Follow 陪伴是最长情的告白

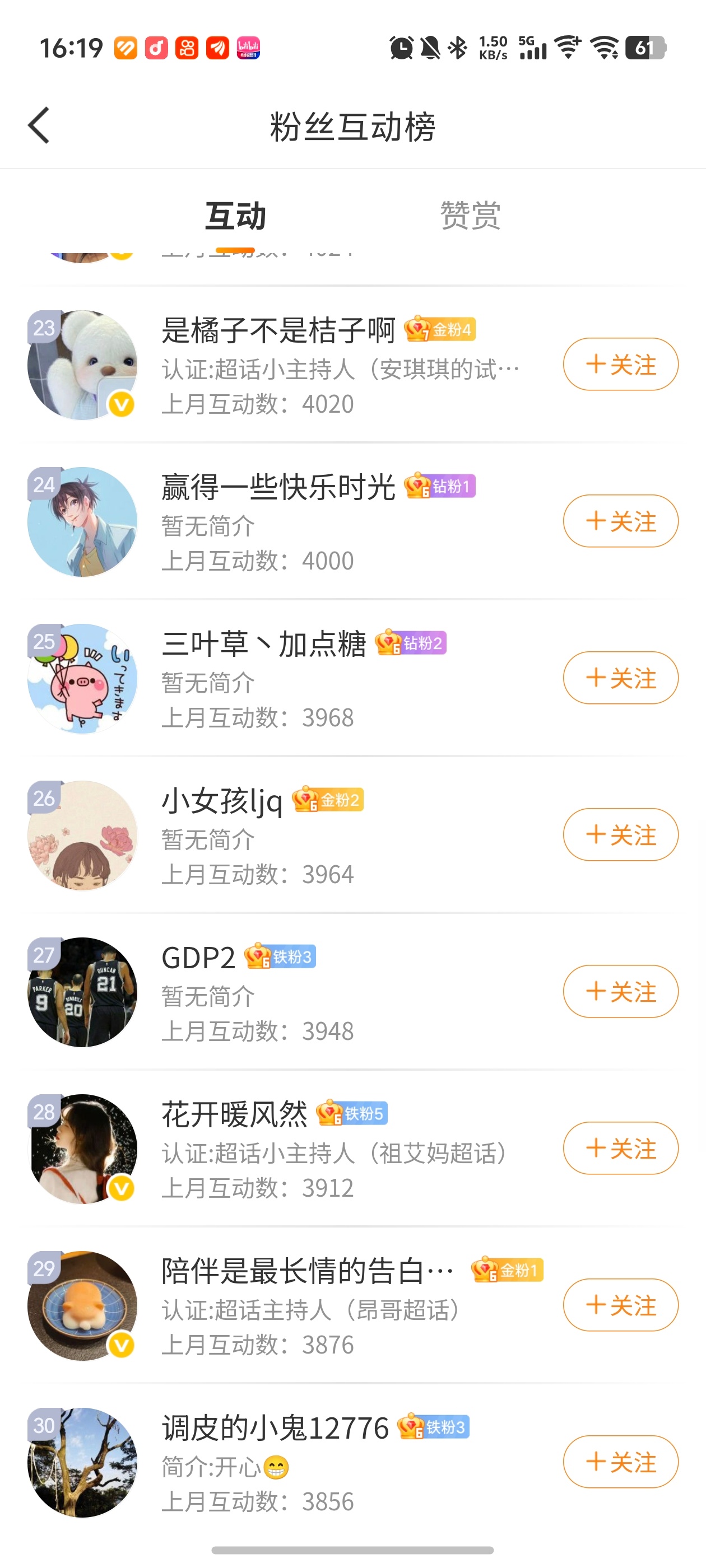pos(620,1304)
